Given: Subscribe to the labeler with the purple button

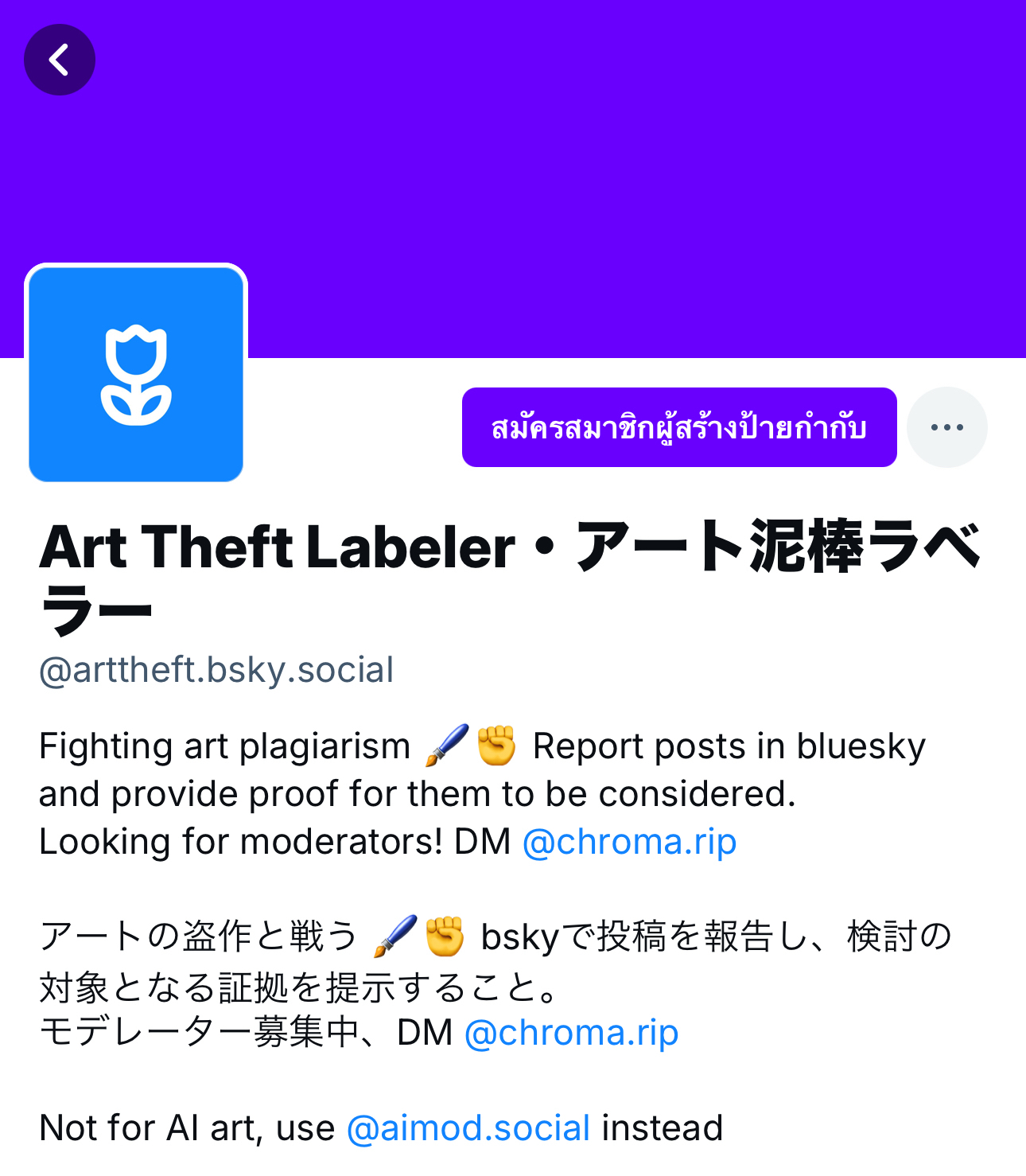Looking at the screenshot, I should (x=678, y=427).
